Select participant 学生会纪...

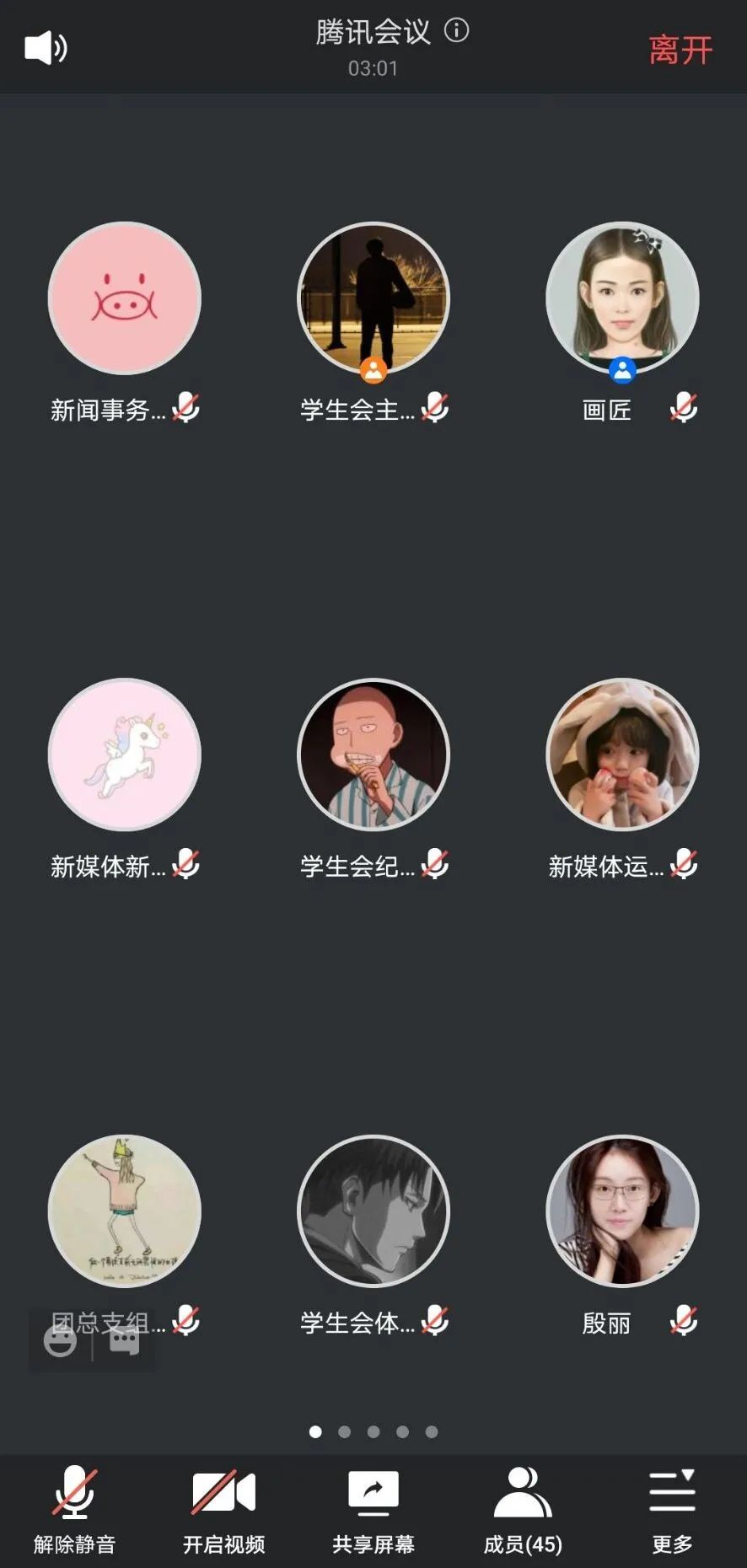(373, 754)
